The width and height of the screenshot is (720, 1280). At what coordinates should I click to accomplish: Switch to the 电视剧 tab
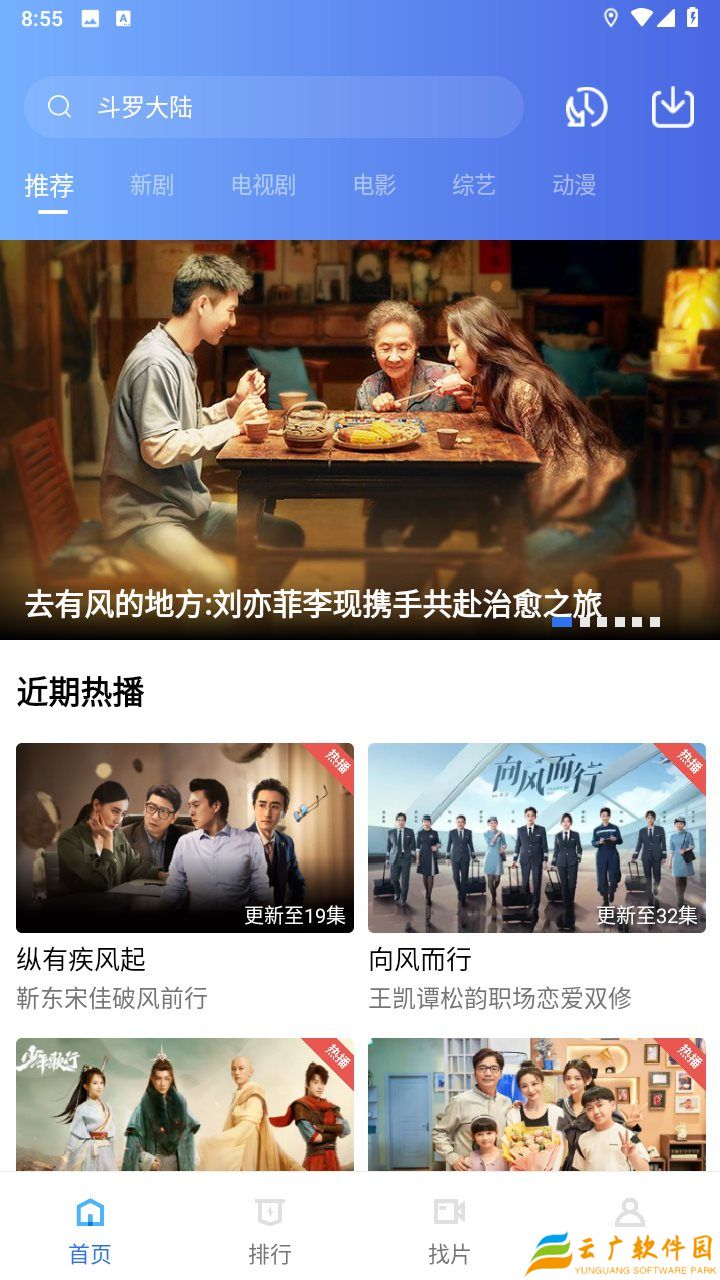pos(263,185)
